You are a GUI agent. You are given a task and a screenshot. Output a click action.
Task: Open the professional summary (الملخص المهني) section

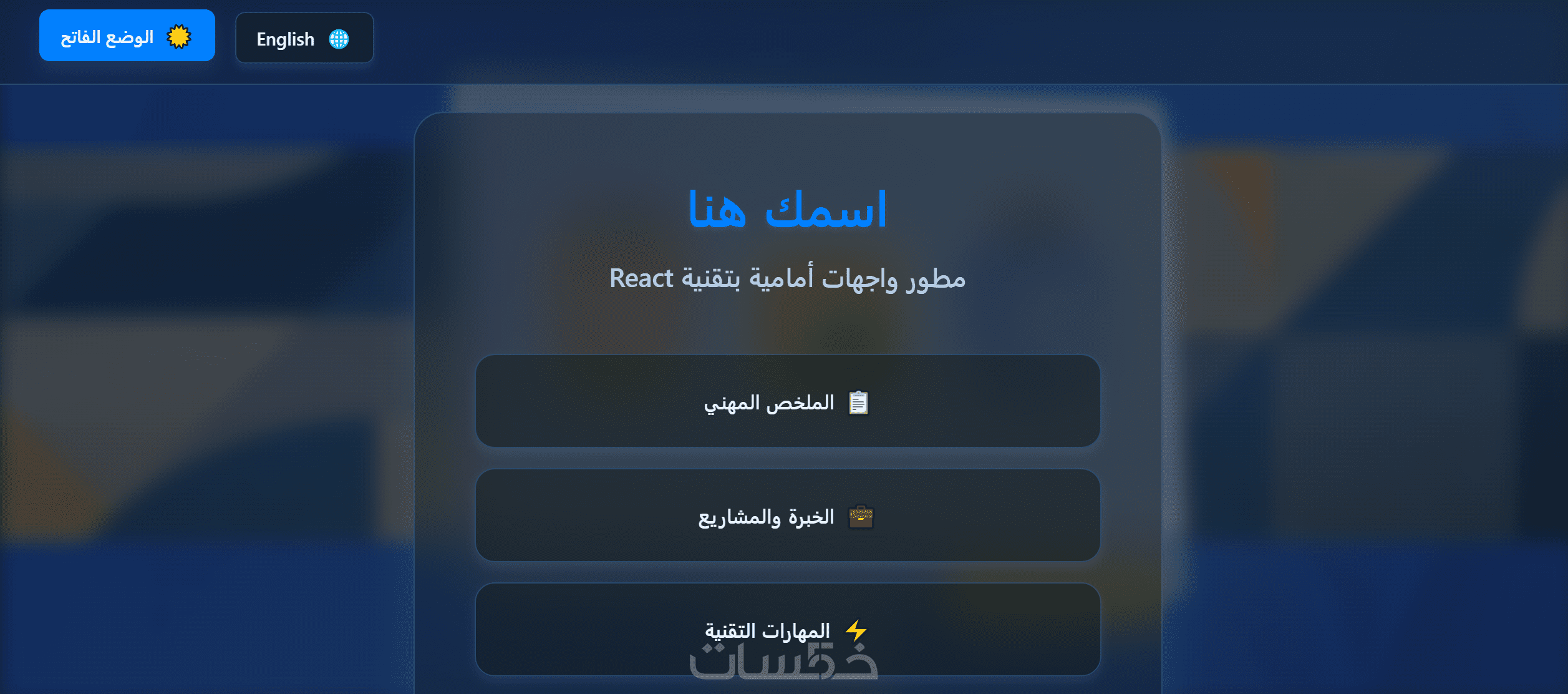click(787, 401)
